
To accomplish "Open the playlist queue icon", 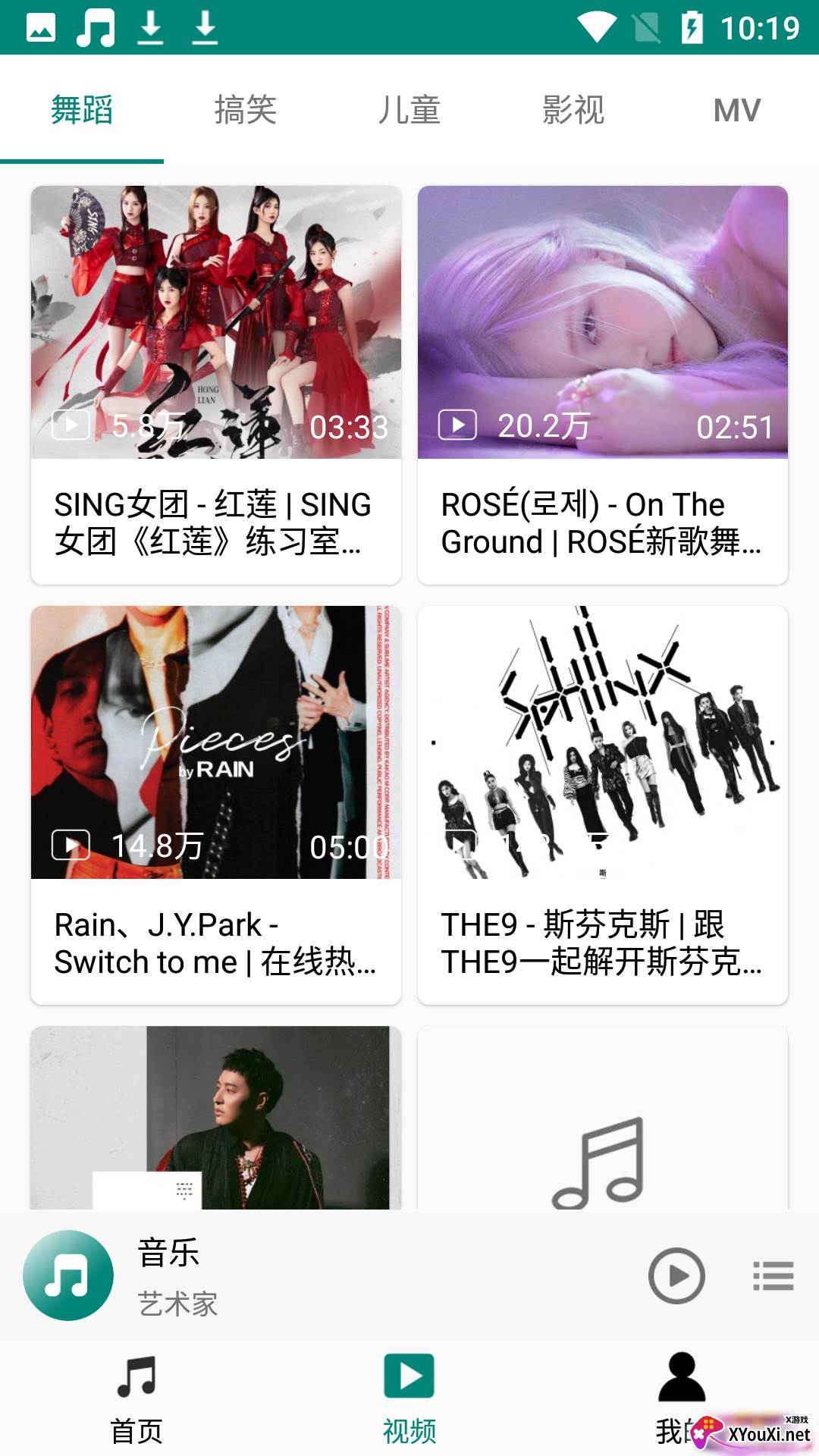I will pos(773,1276).
